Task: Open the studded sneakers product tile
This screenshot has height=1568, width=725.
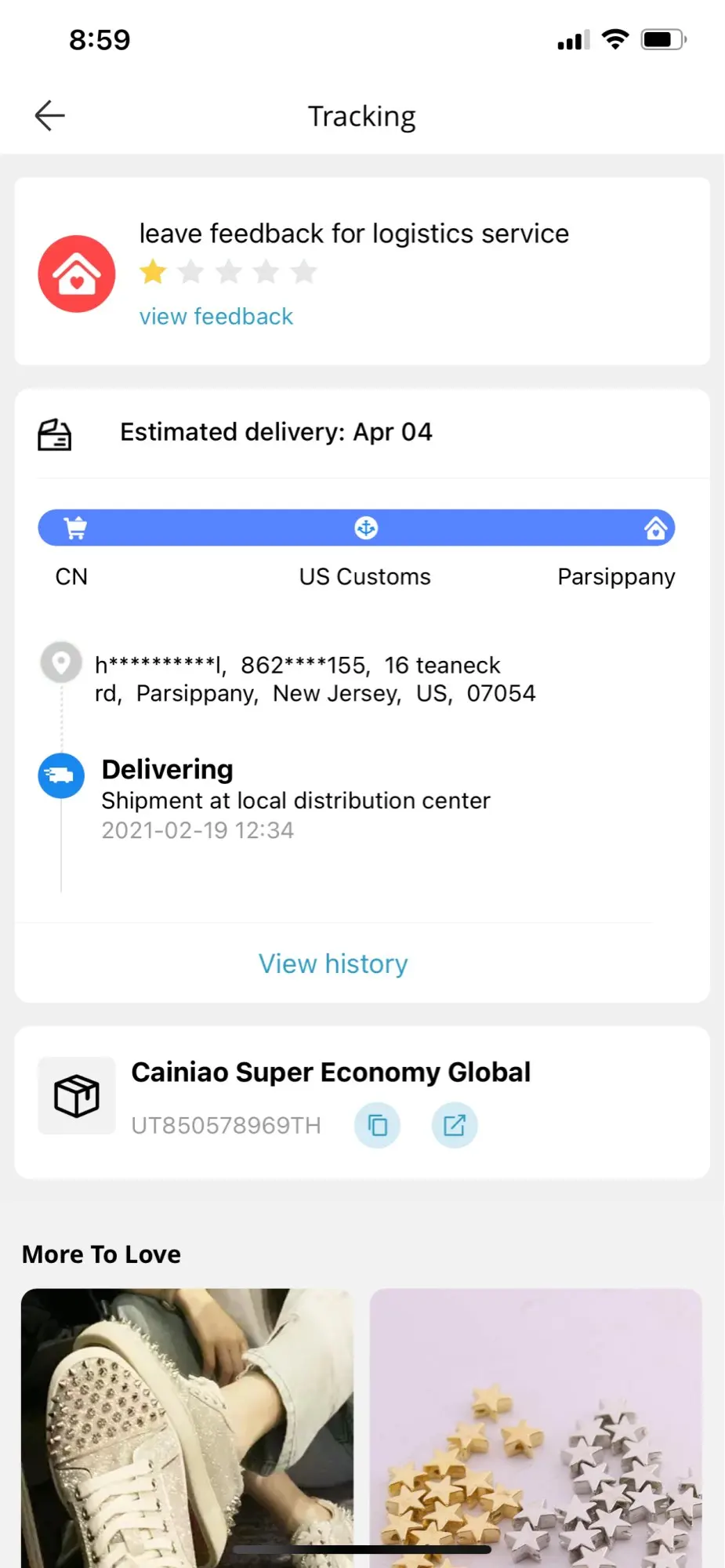Action: pyautogui.click(x=187, y=1427)
